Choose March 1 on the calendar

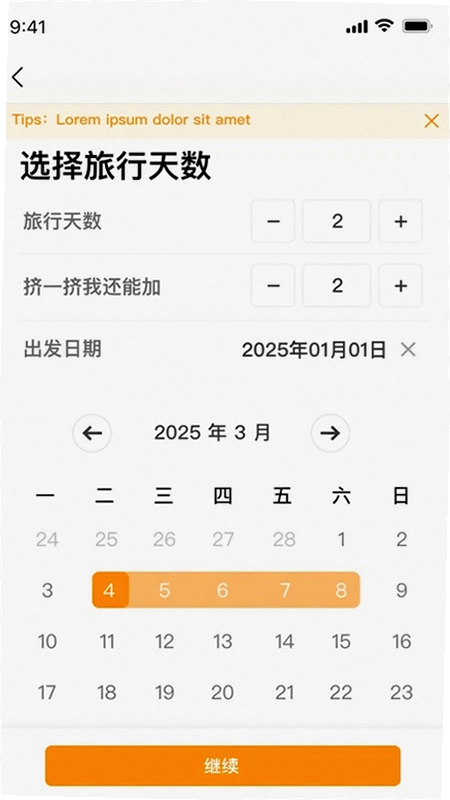click(x=341, y=539)
